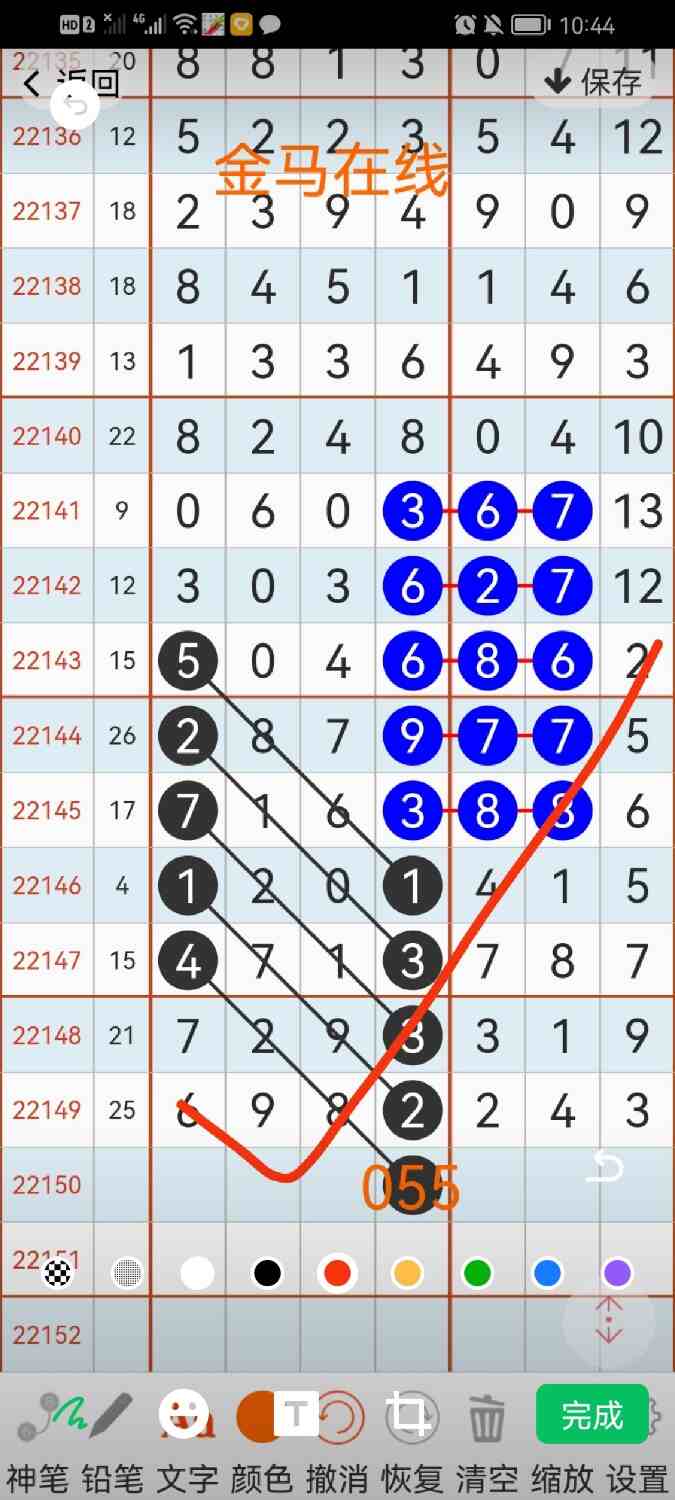Pick the white color swatch

coord(197,1273)
